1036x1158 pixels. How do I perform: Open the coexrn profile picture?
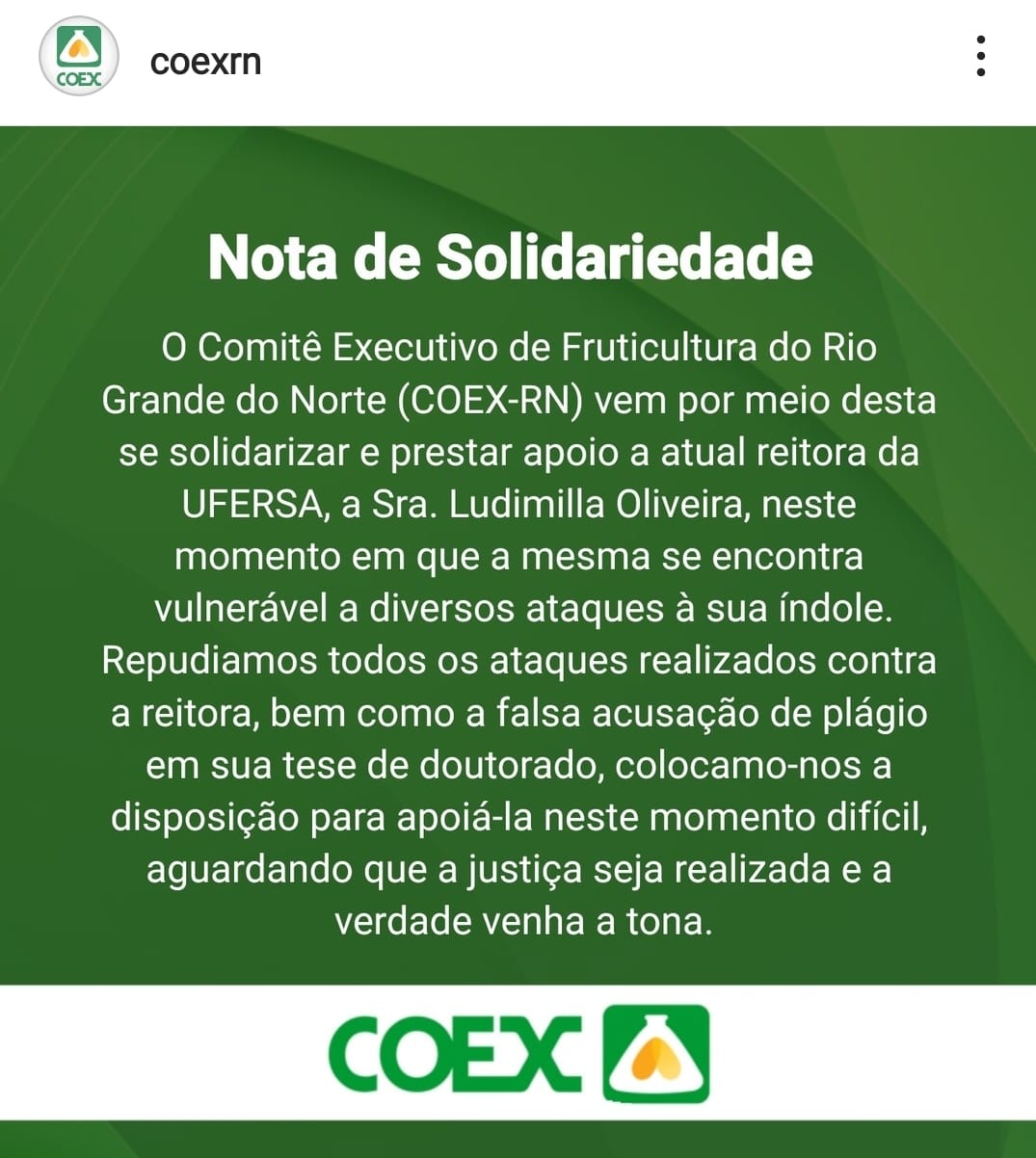point(78,58)
